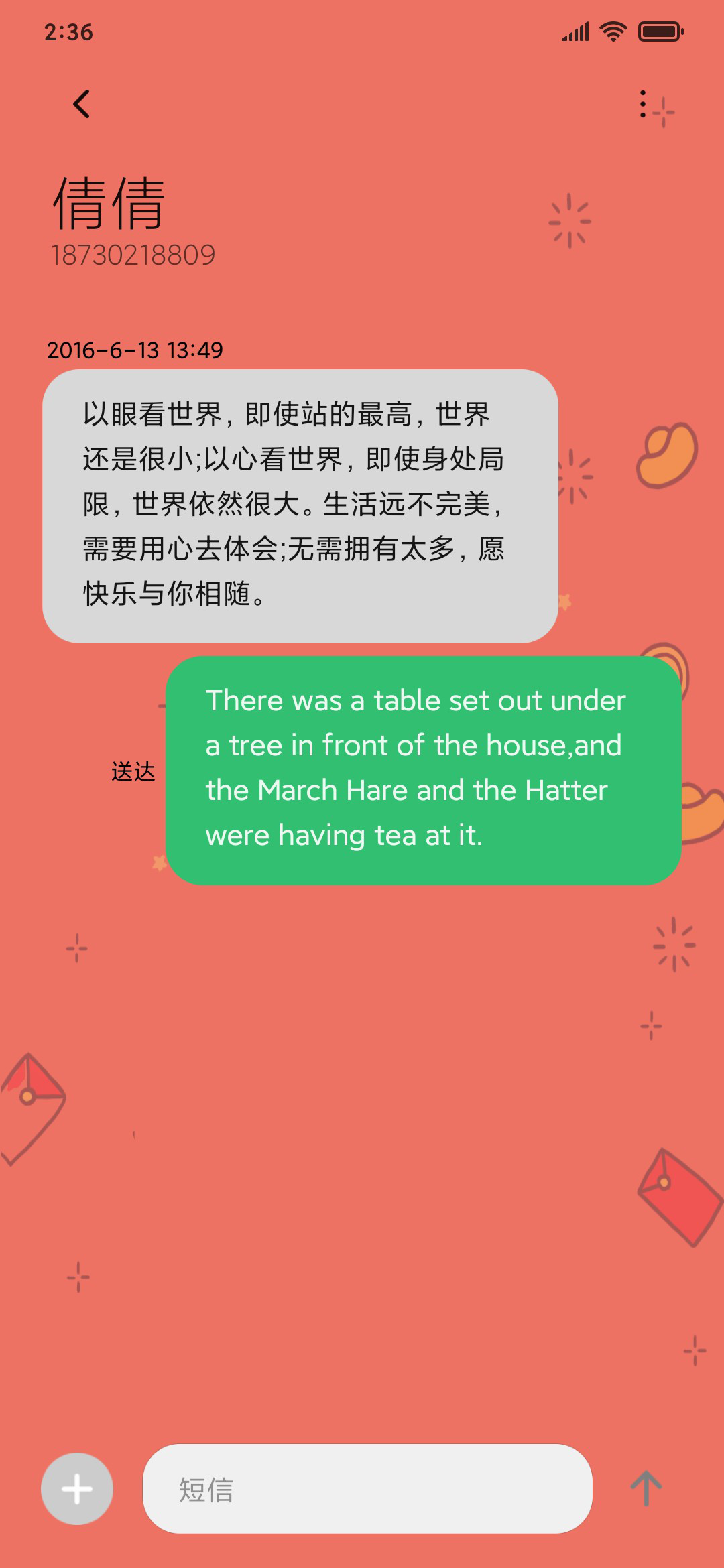Image resolution: width=724 pixels, height=1568 pixels.
Task: Tap the received Chinese message bubble
Action: pos(300,506)
